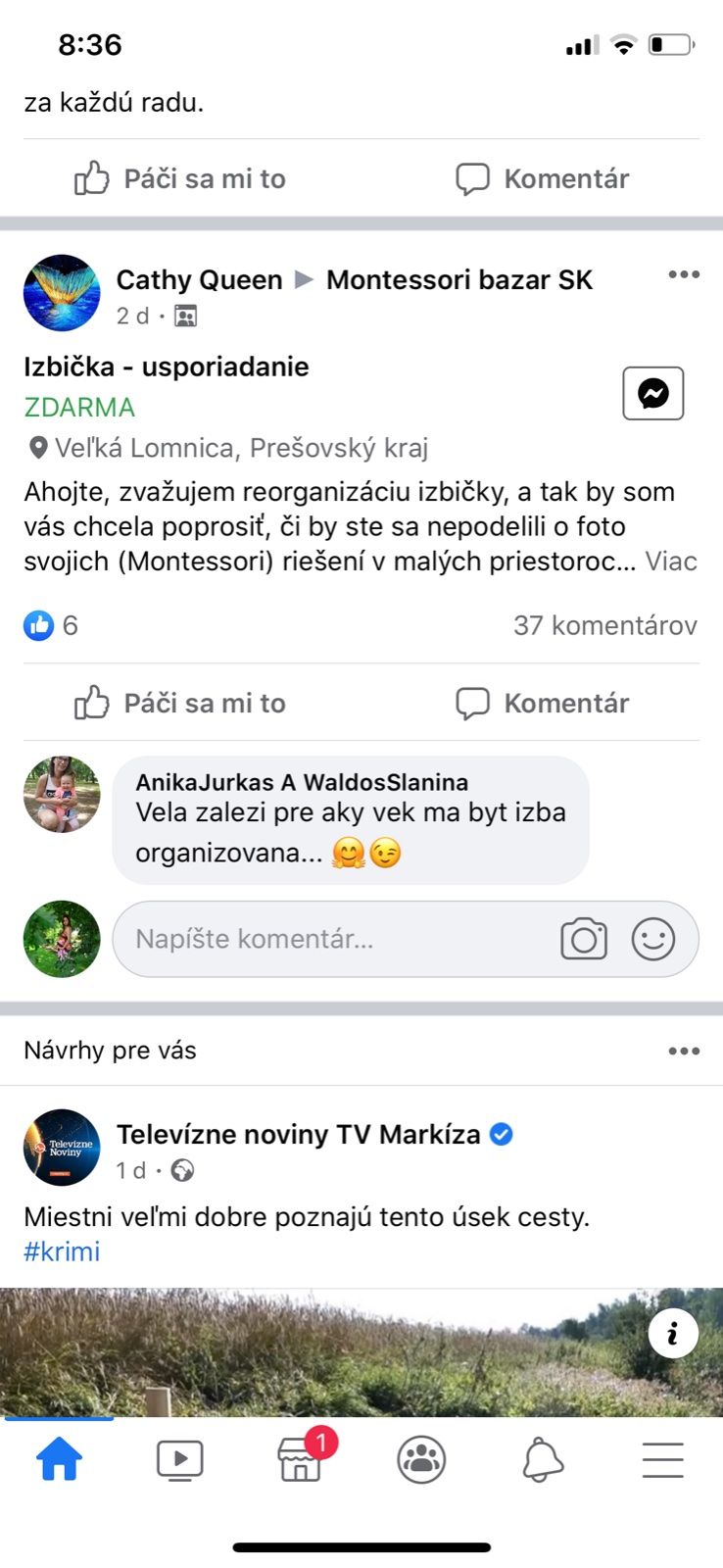Open the hamburger menu tab
Image resolution: width=723 pixels, height=1568 pixels.
tap(662, 1460)
